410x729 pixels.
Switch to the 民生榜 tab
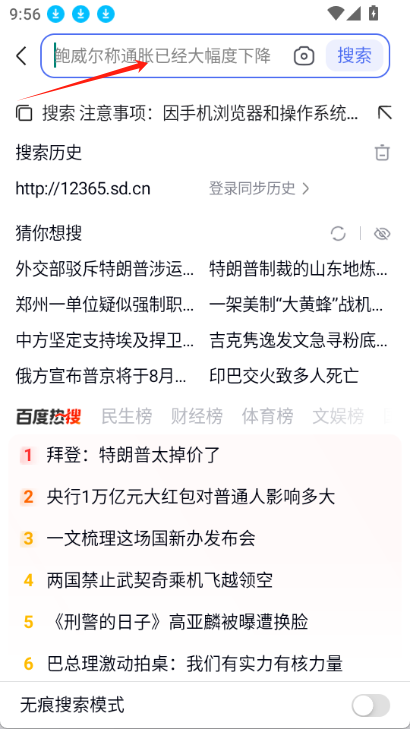(x=126, y=416)
